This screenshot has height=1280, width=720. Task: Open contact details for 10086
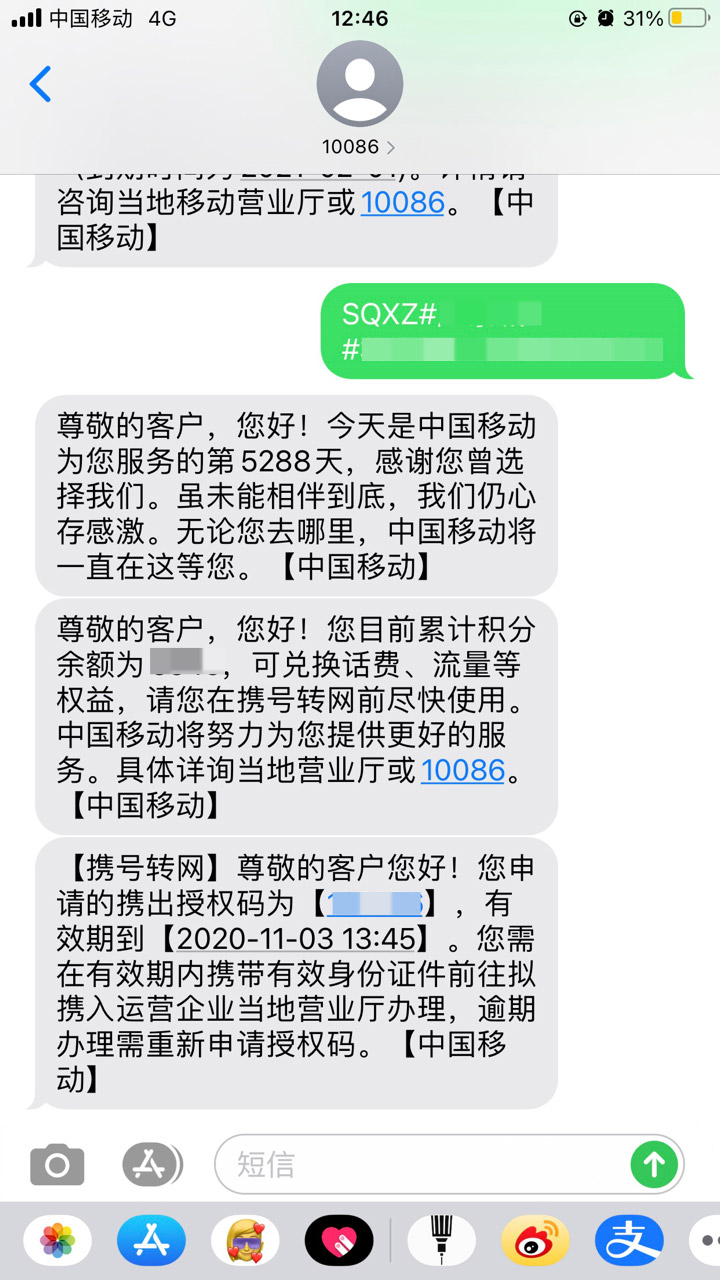359,98
